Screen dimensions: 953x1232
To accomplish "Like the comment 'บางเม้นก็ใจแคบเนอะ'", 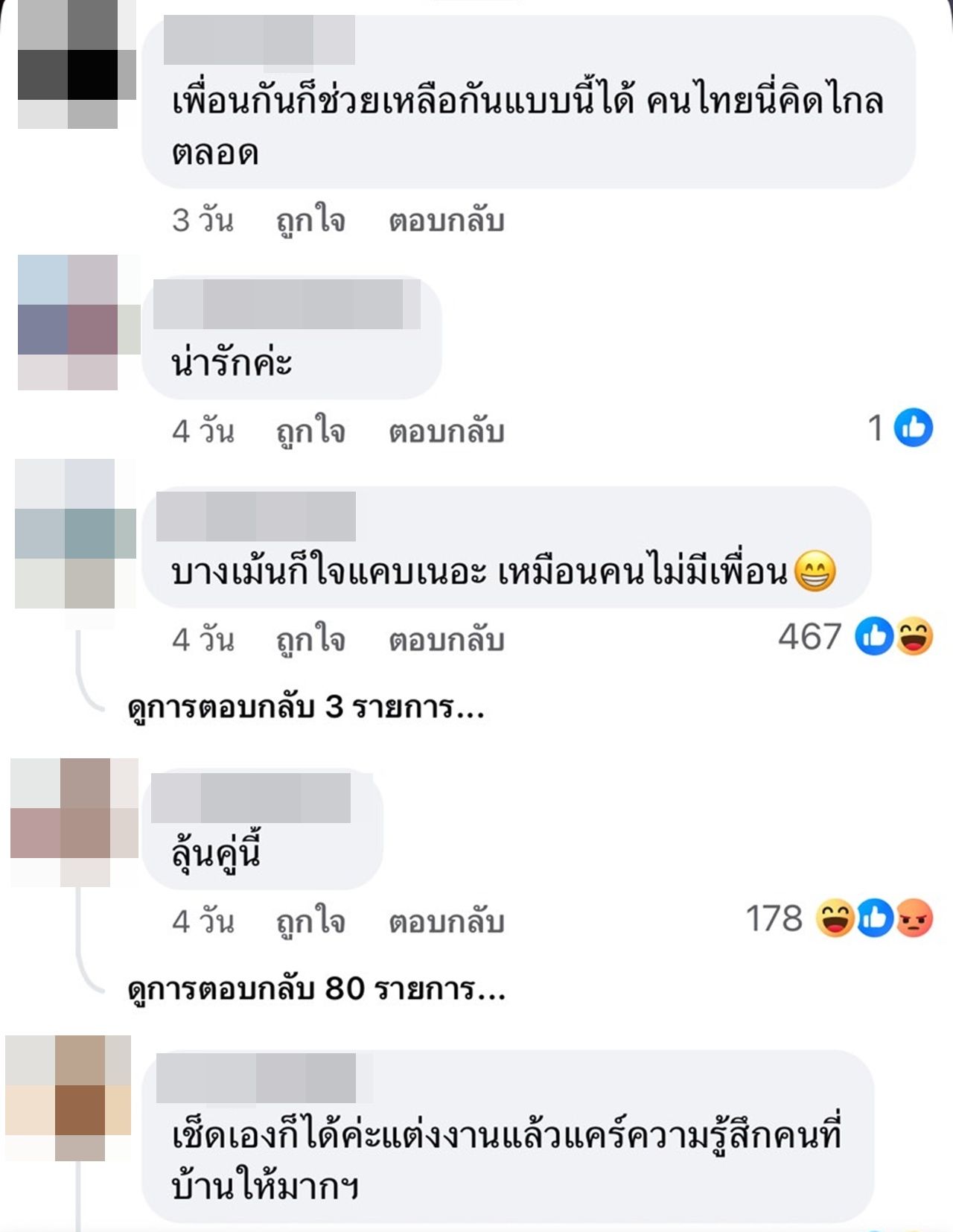I will (310, 640).
